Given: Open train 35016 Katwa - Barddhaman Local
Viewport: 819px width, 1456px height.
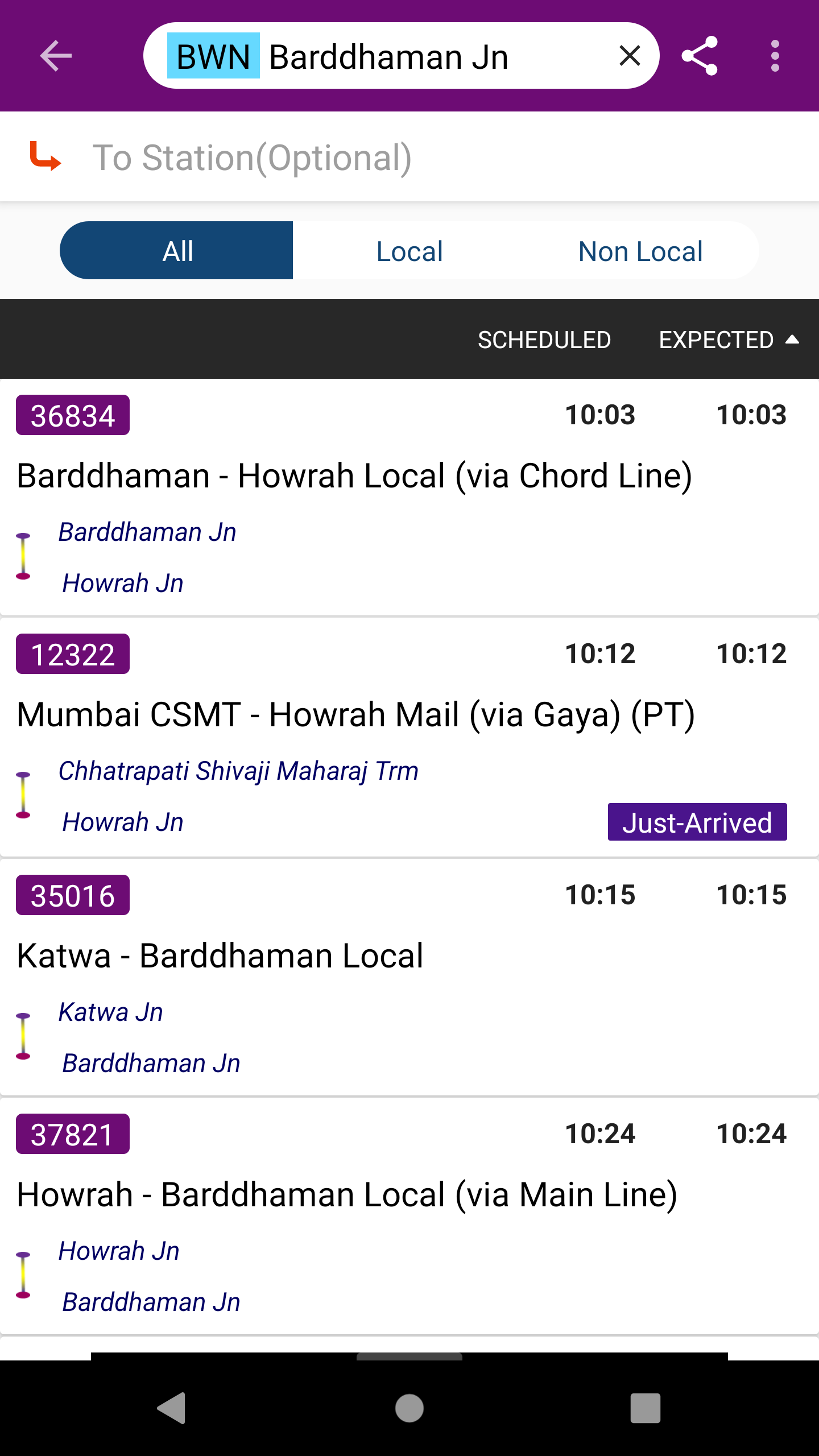Looking at the screenshot, I should click(x=409, y=978).
